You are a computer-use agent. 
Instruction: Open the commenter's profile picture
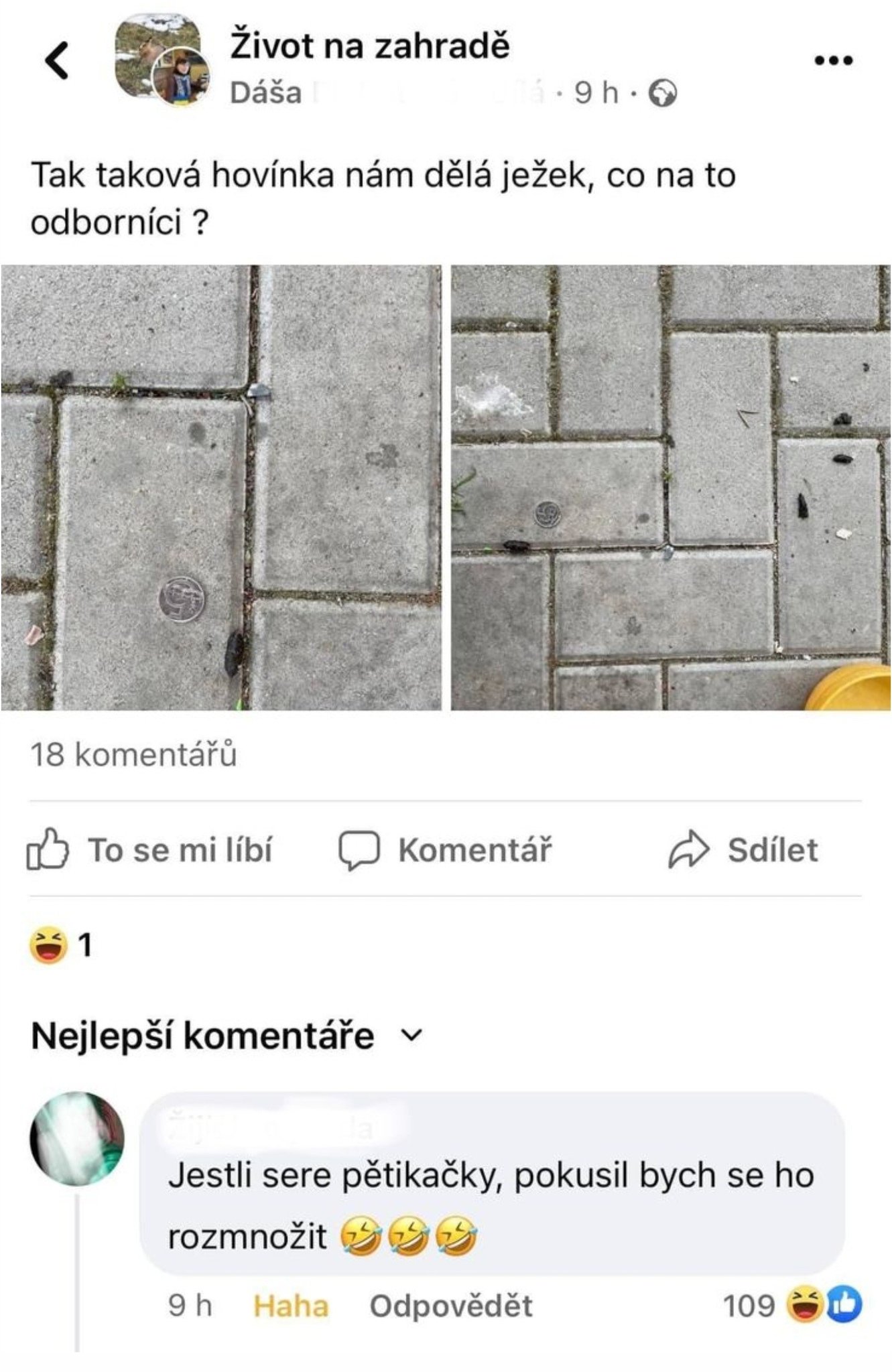point(78,1138)
